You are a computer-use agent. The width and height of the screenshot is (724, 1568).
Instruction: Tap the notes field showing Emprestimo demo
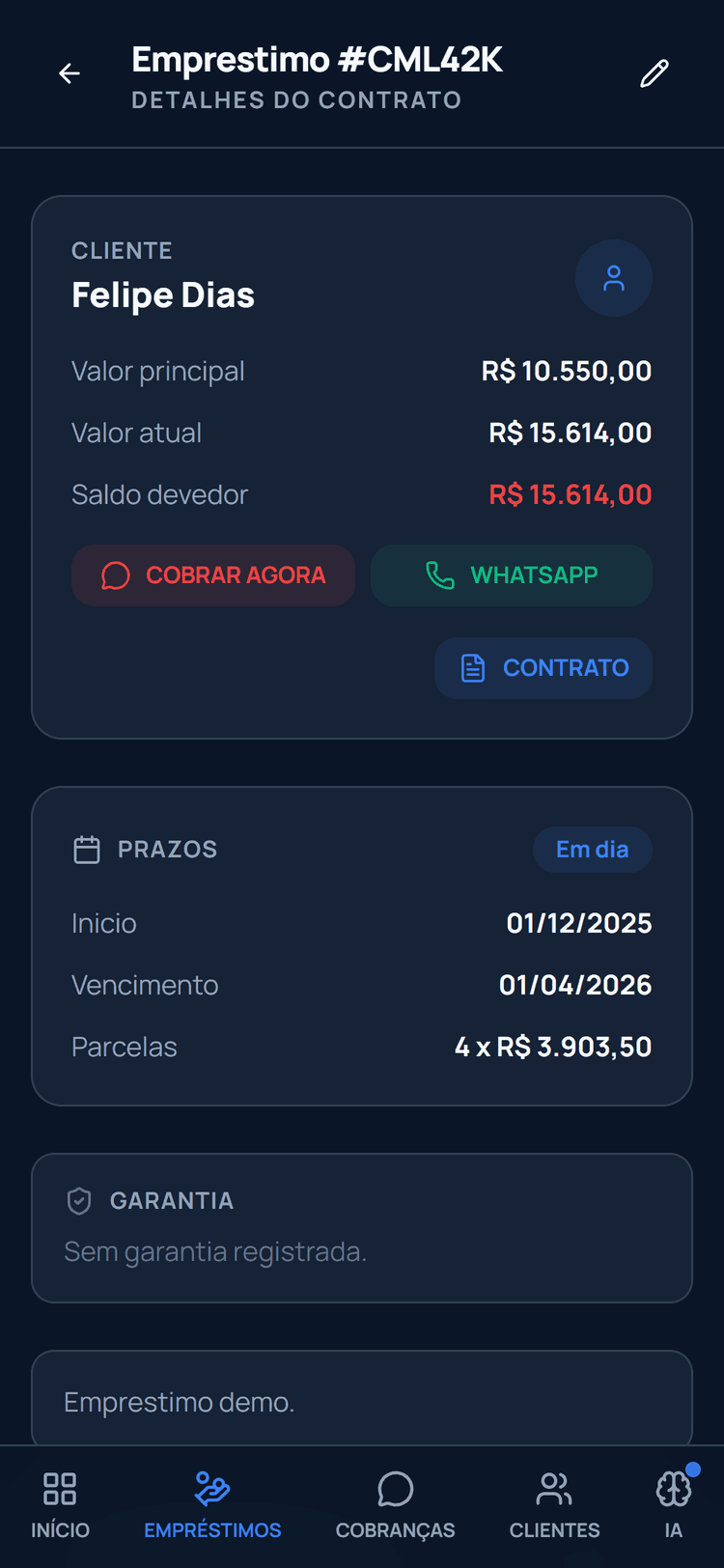click(362, 1401)
